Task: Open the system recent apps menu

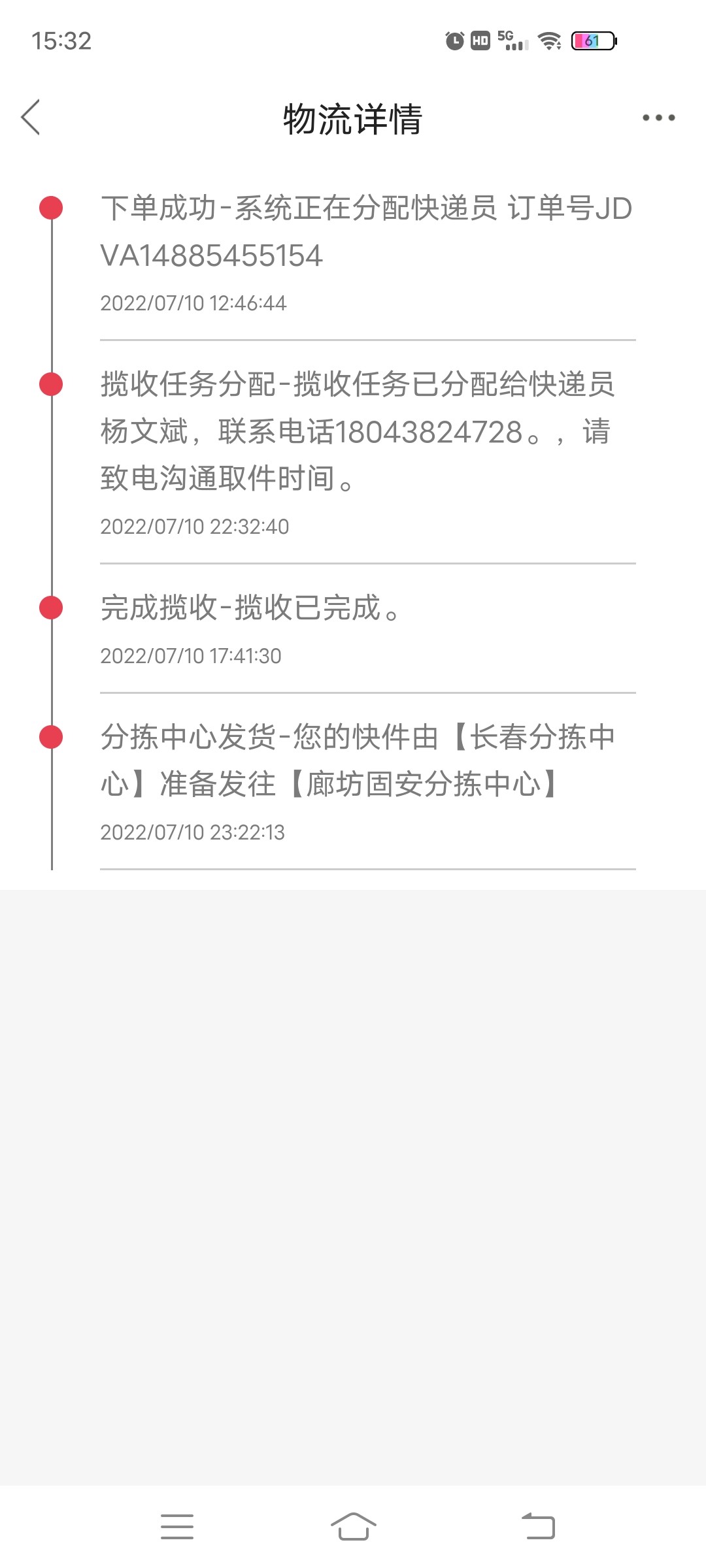Action: (177, 1526)
